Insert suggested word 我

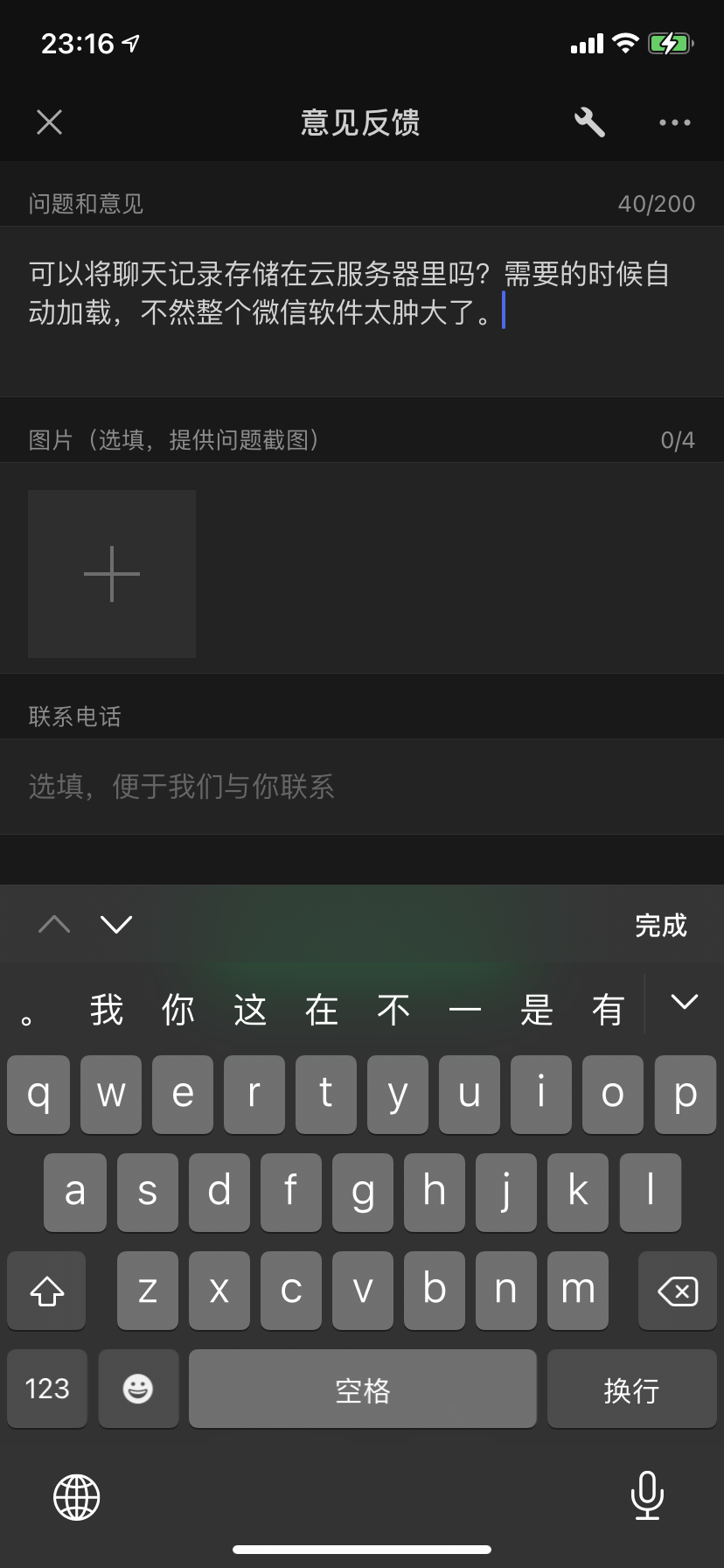[107, 1010]
